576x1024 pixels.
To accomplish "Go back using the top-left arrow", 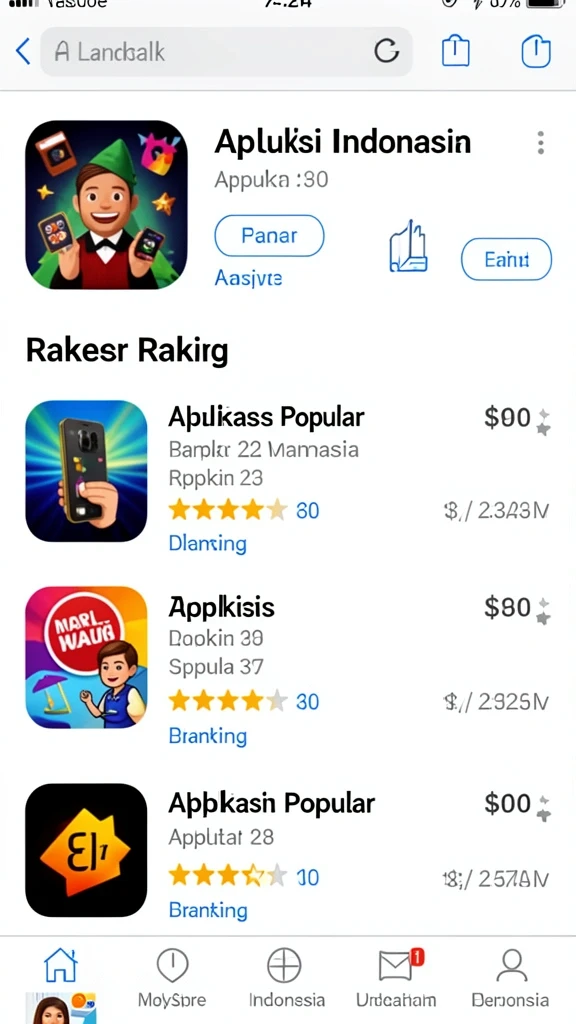I will pyautogui.click(x=23, y=52).
